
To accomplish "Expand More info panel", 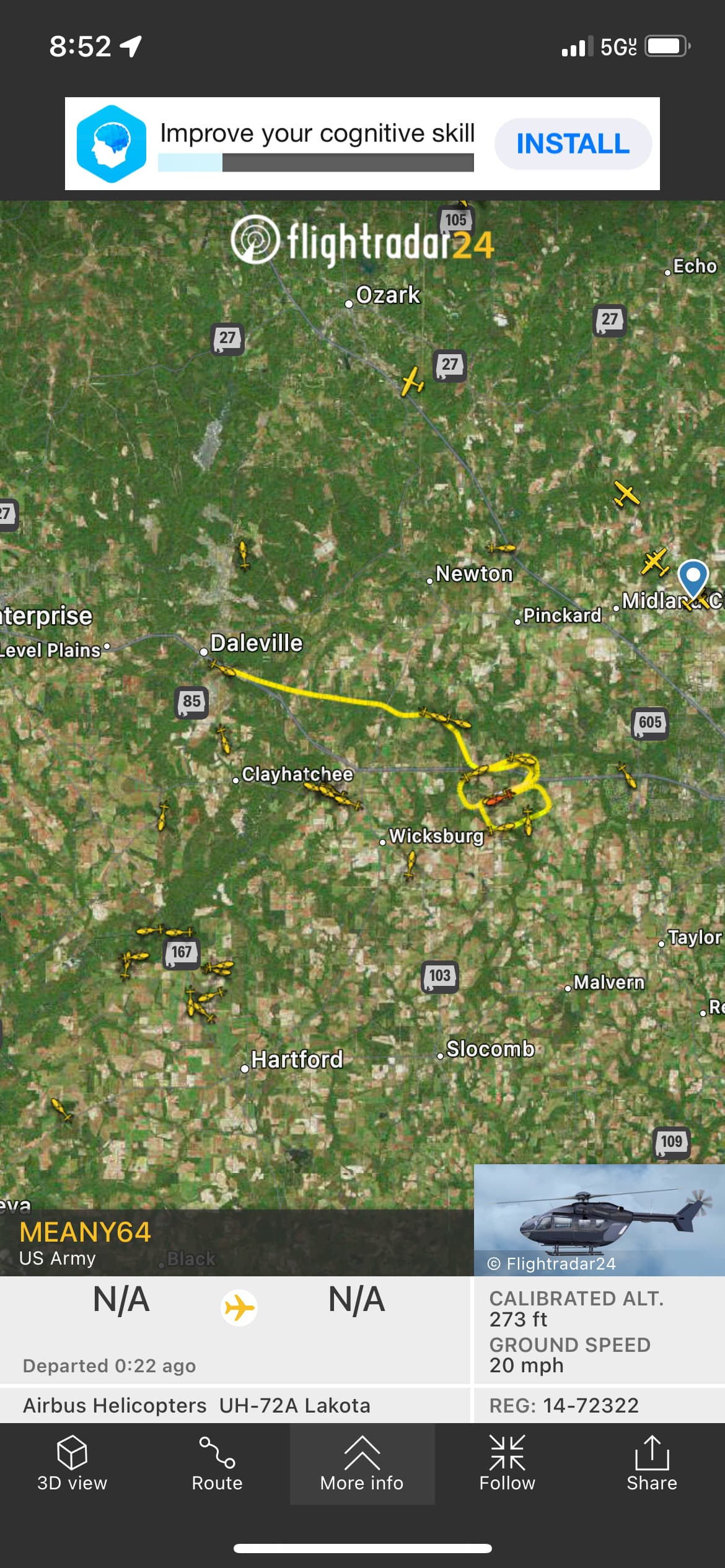I will pos(362,1464).
